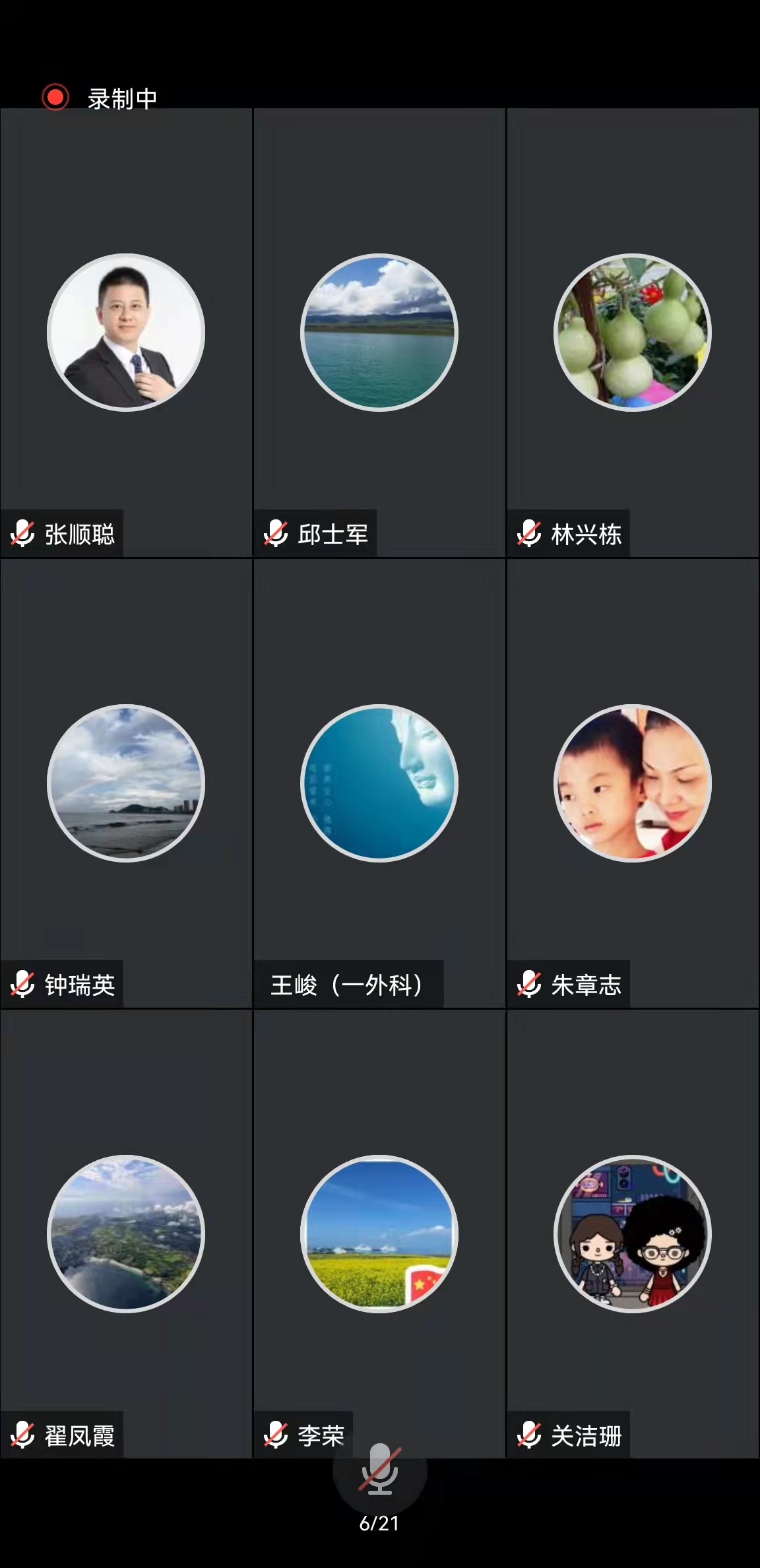Select 朱章志's participant tile

[x=633, y=783]
